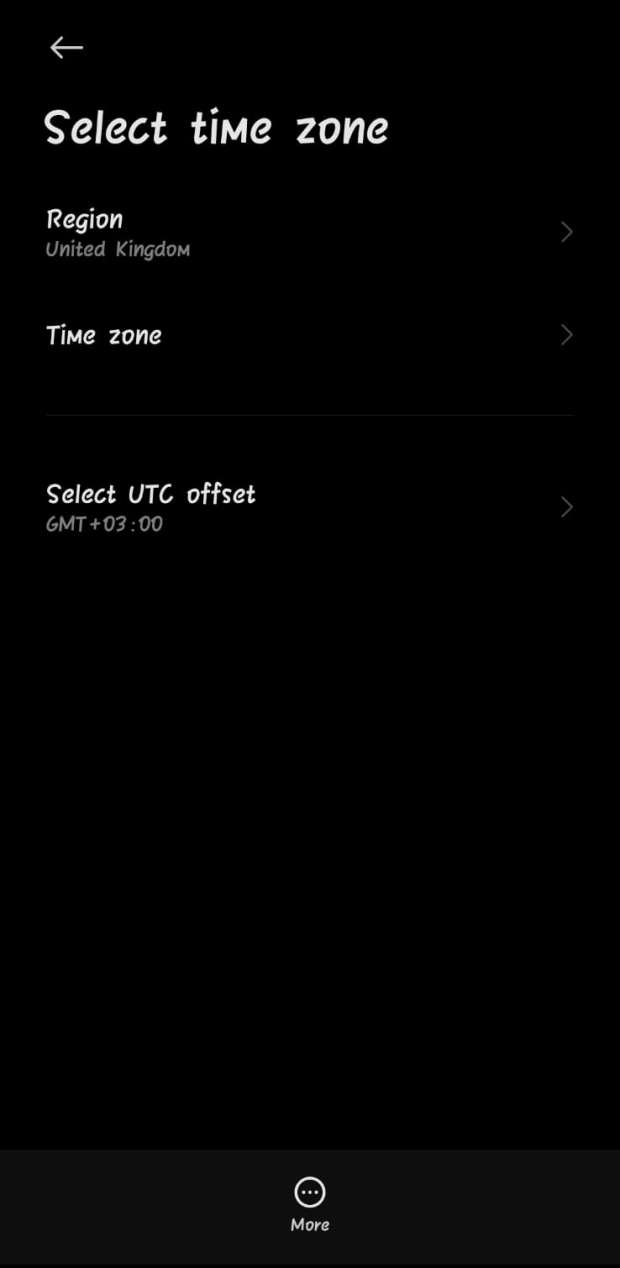Open Select UTC offset option
Viewport: 620px width, 1268px height.
coord(310,507)
